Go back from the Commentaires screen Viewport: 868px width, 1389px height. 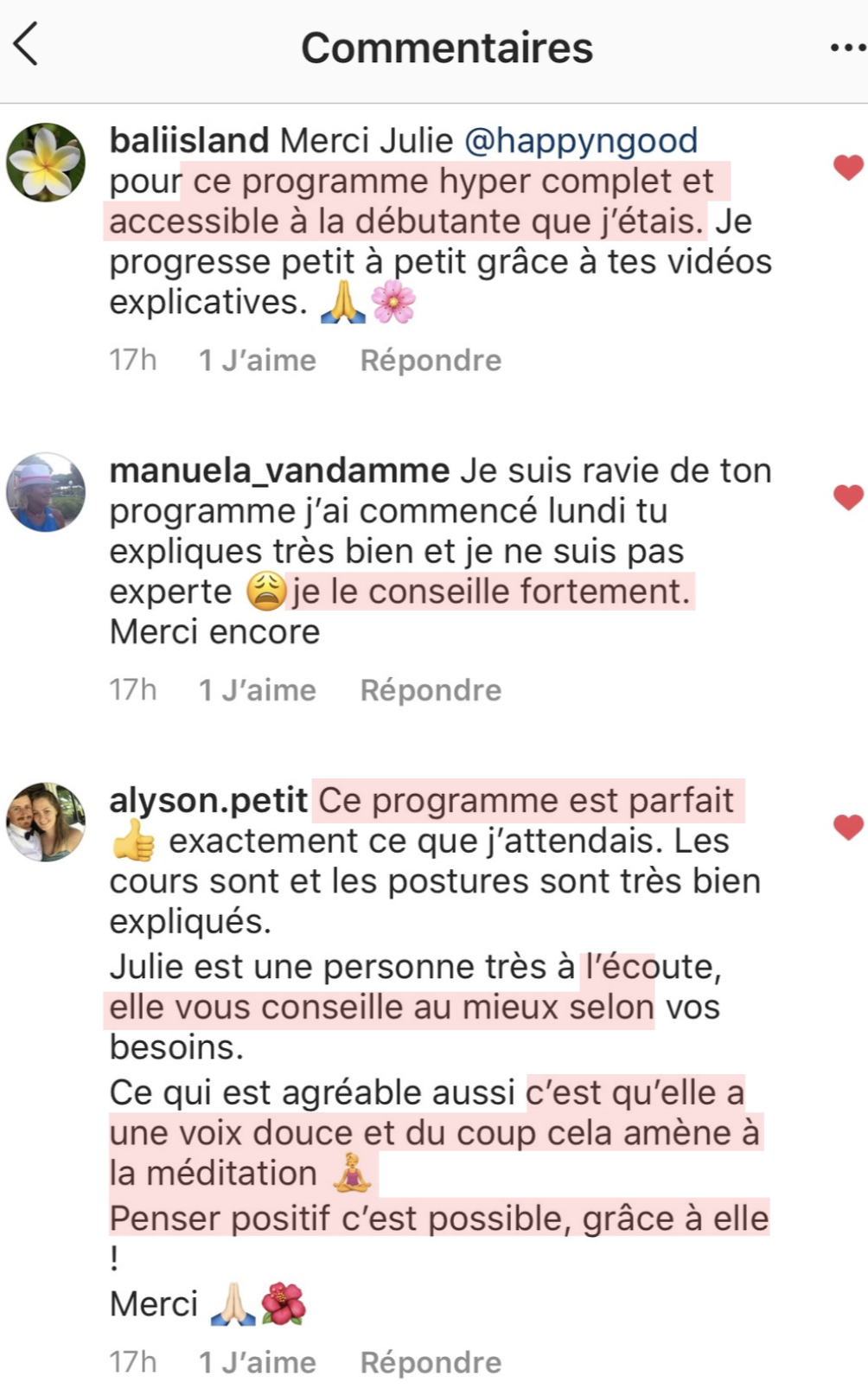tap(26, 45)
